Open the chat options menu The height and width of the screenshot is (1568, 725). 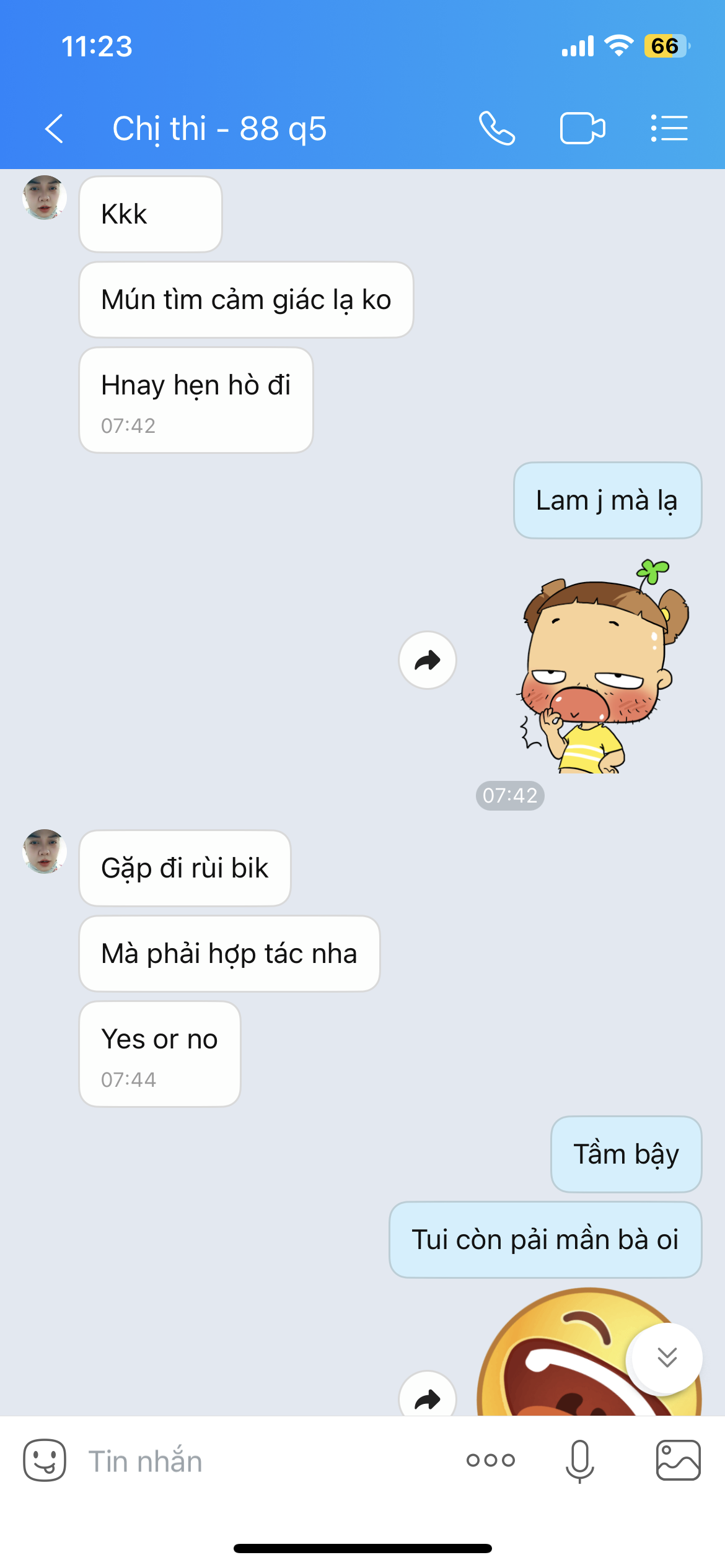tap(669, 129)
